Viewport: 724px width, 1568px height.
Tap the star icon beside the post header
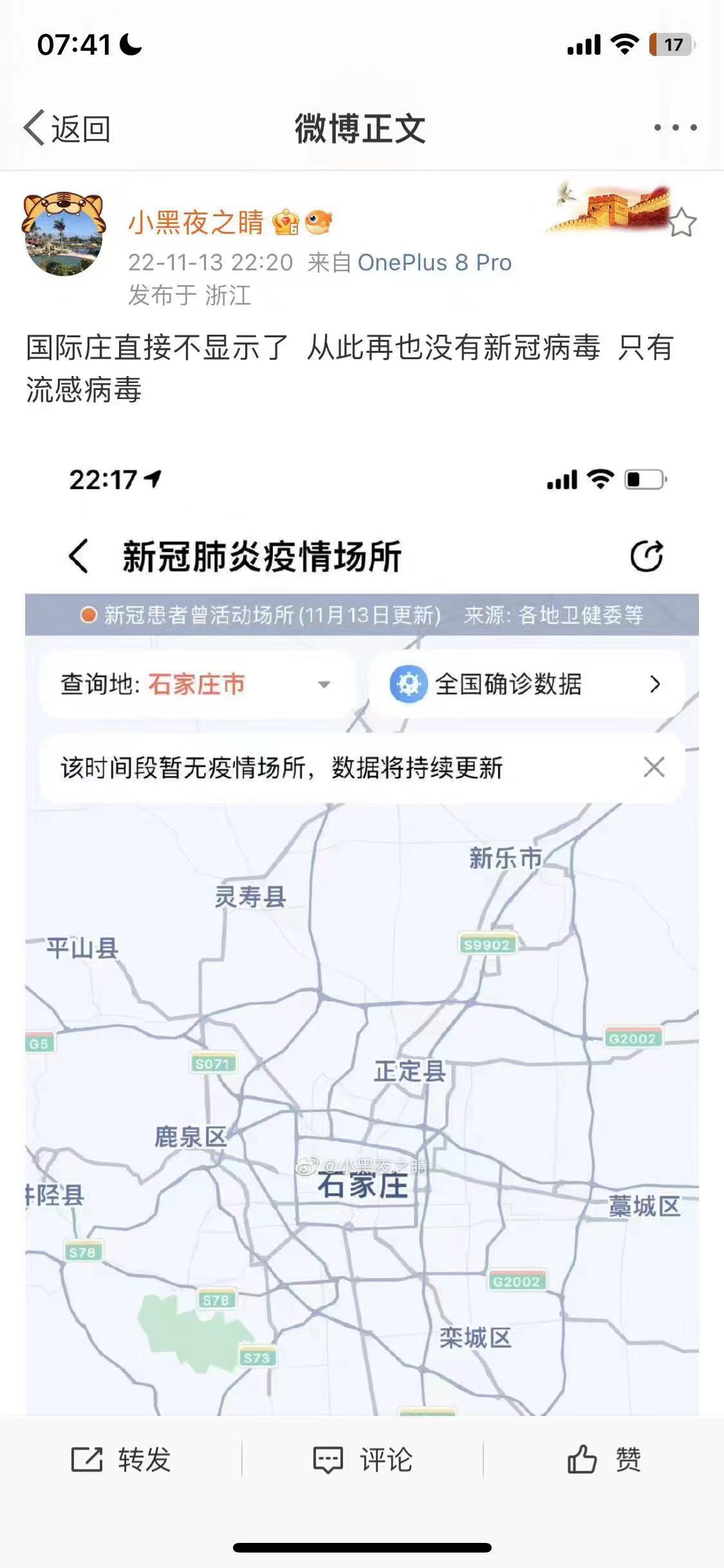coord(682,223)
